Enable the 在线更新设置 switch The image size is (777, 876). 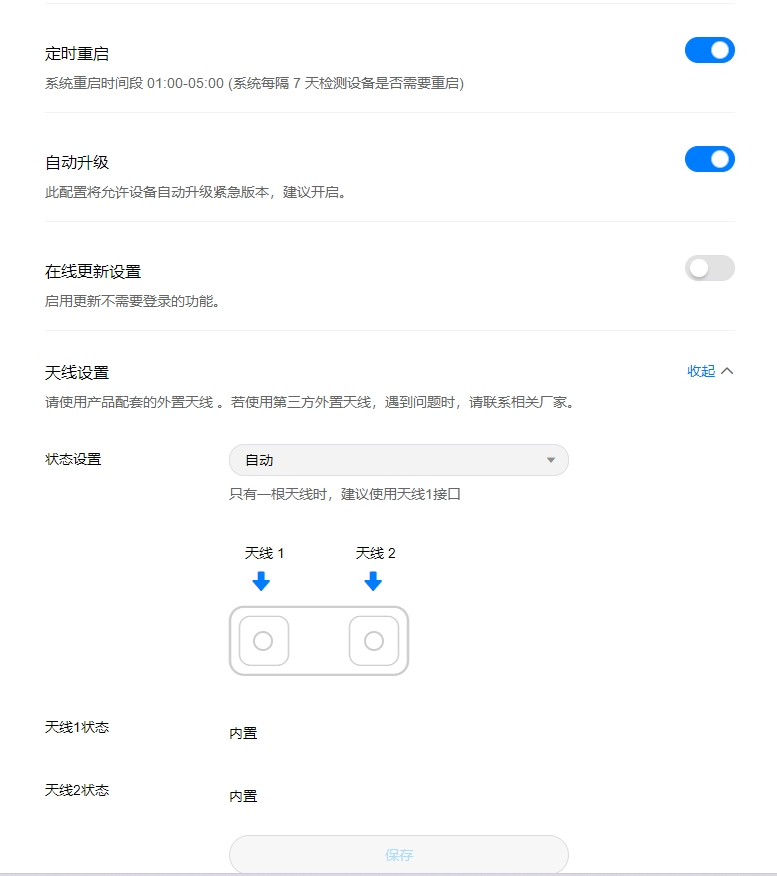[x=709, y=268]
